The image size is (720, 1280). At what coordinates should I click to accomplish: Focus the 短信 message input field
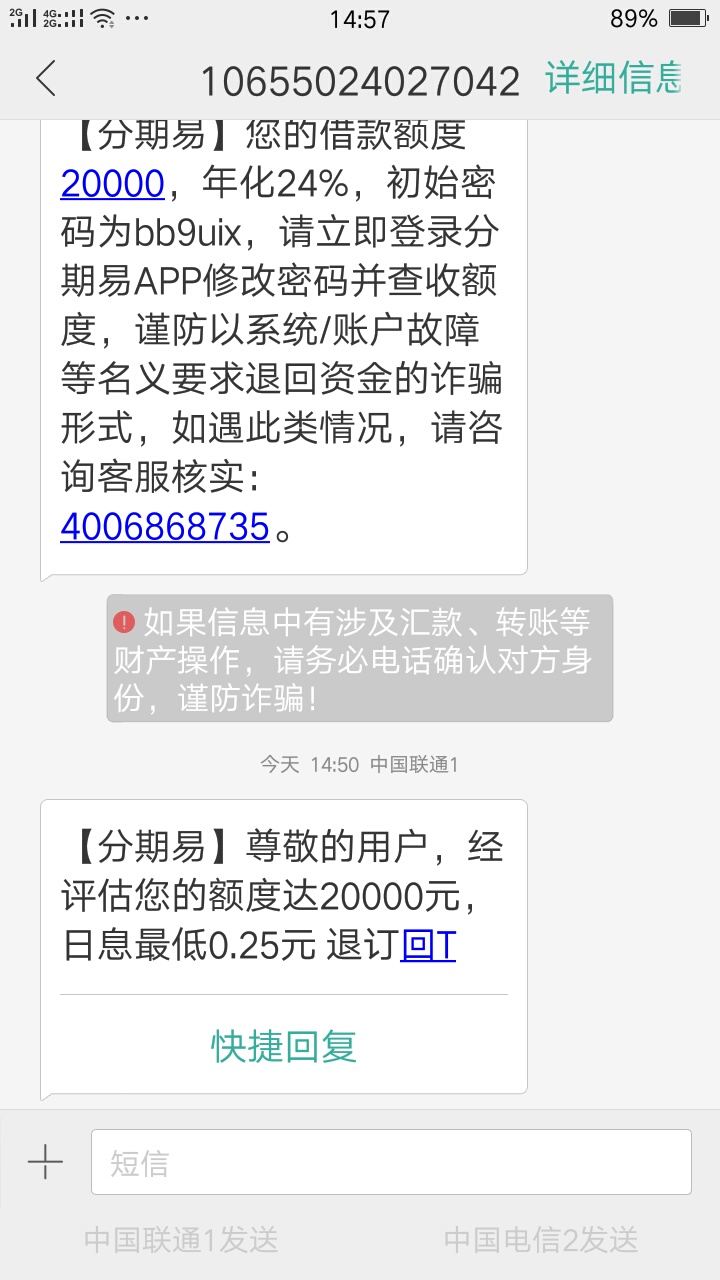click(391, 1162)
